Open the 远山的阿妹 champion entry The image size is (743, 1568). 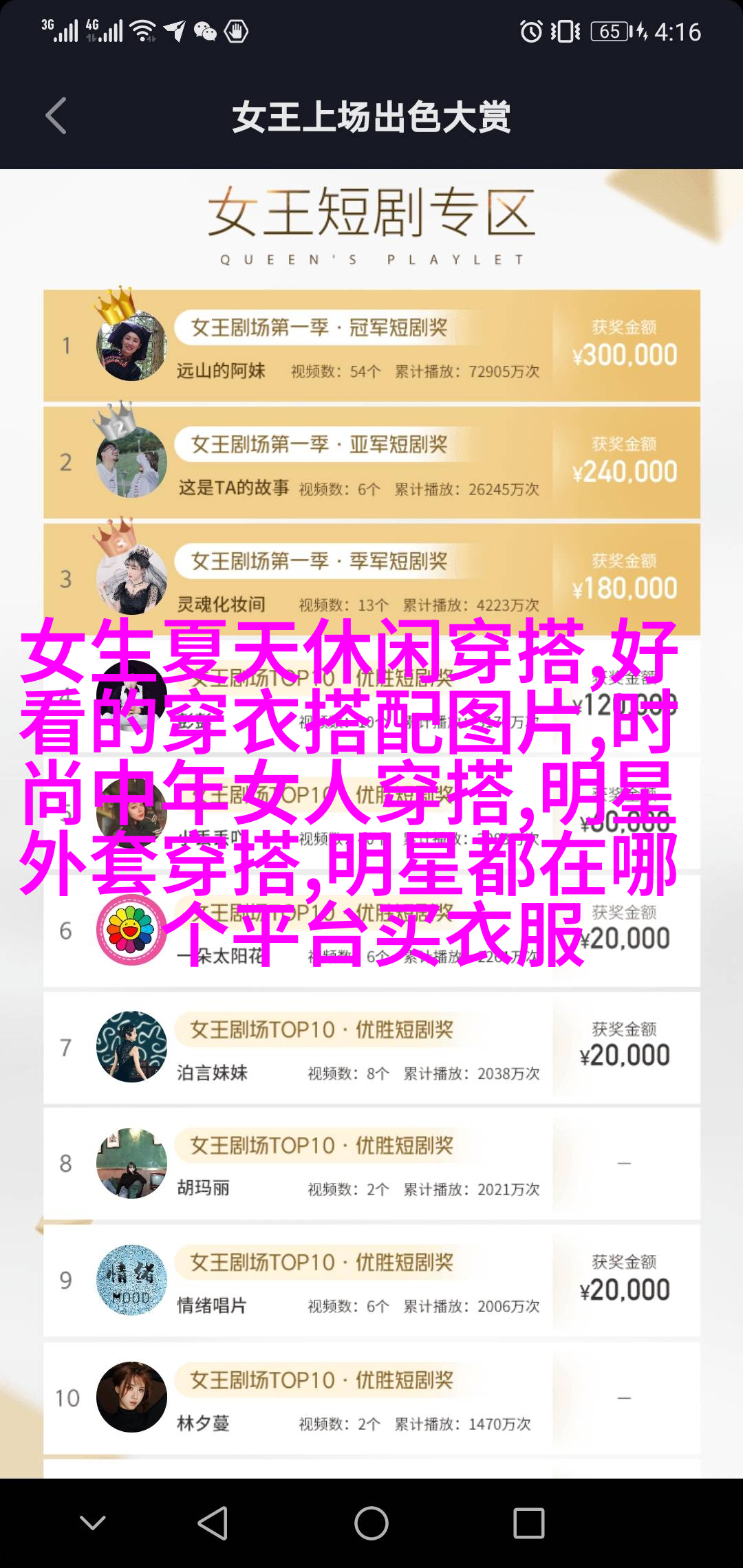[x=371, y=346]
